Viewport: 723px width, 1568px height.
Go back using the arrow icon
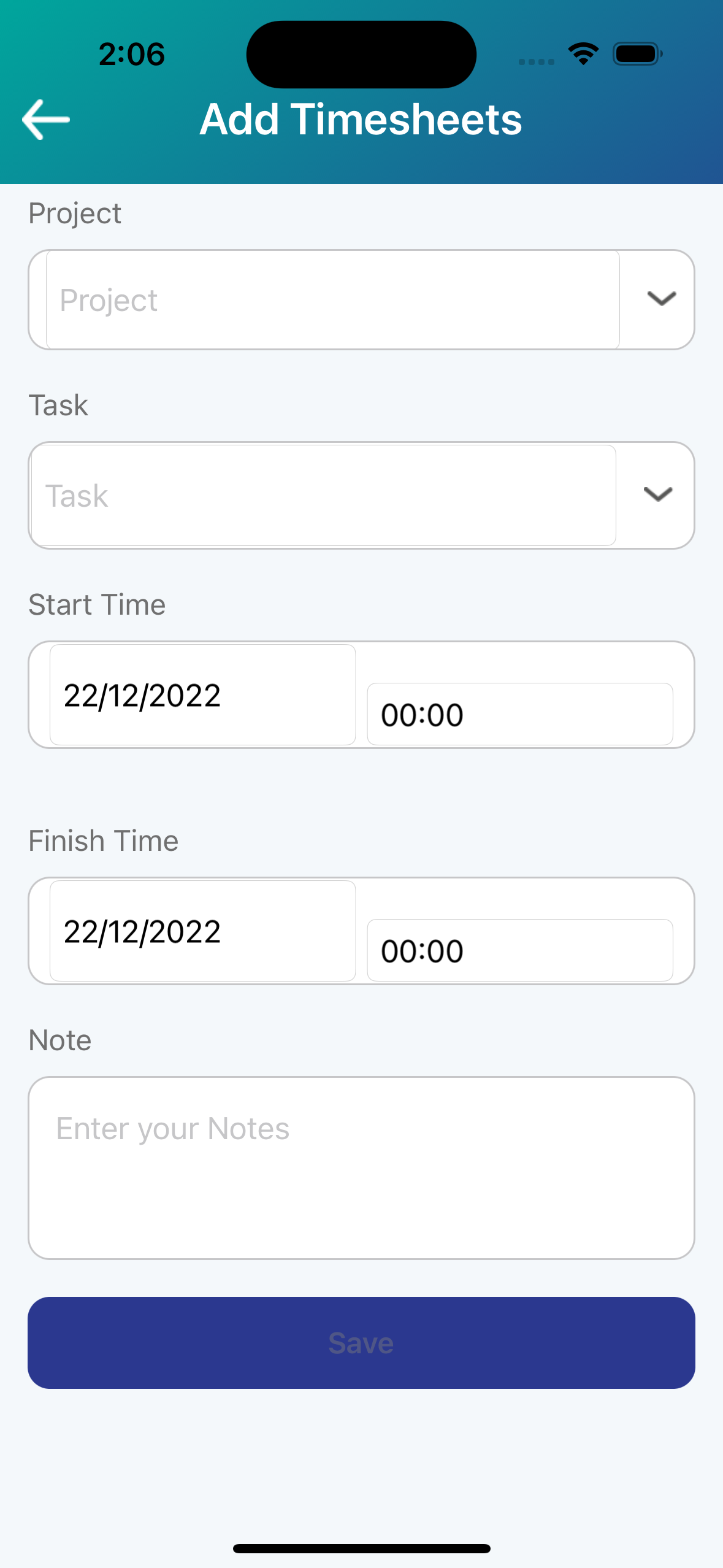pyautogui.click(x=46, y=120)
